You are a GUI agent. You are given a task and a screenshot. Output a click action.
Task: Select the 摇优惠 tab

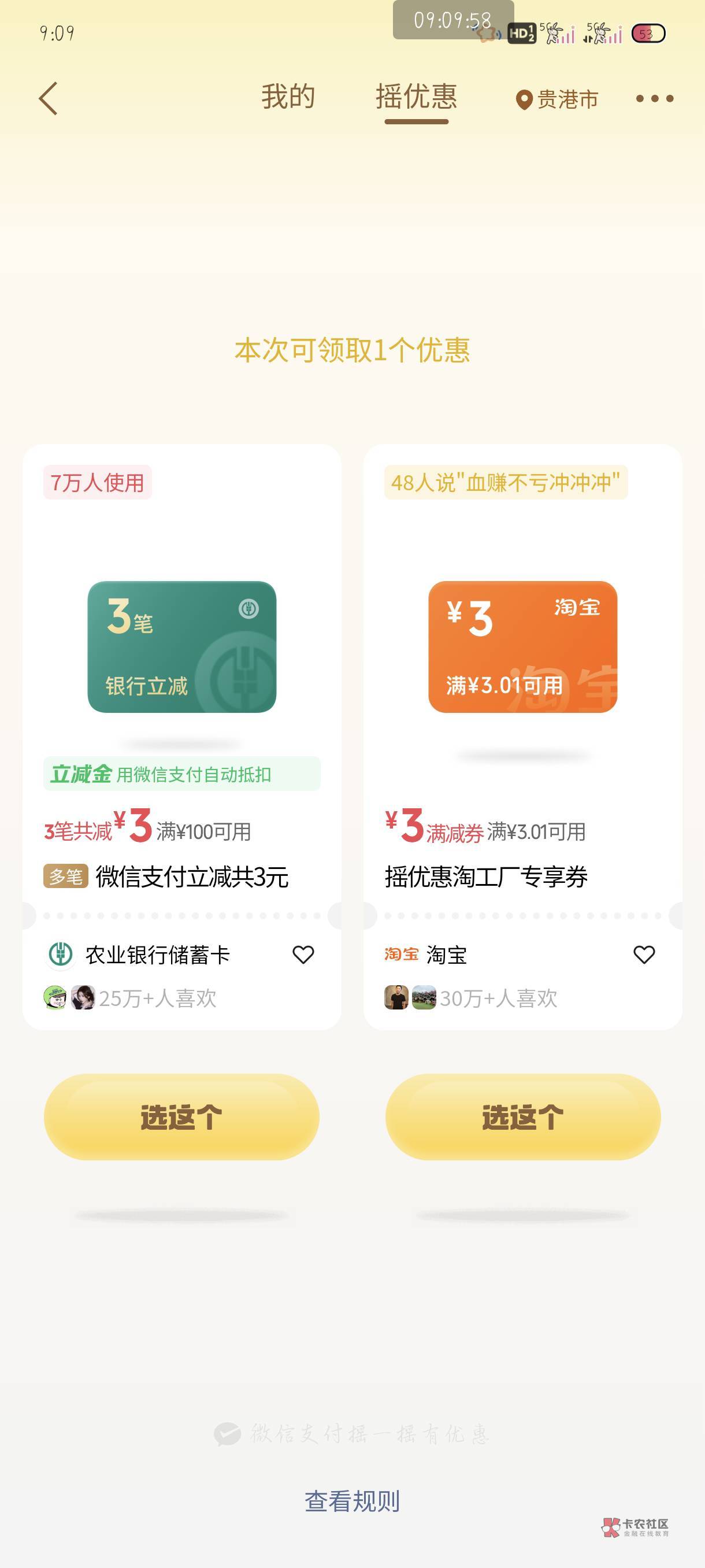click(x=416, y=97)
